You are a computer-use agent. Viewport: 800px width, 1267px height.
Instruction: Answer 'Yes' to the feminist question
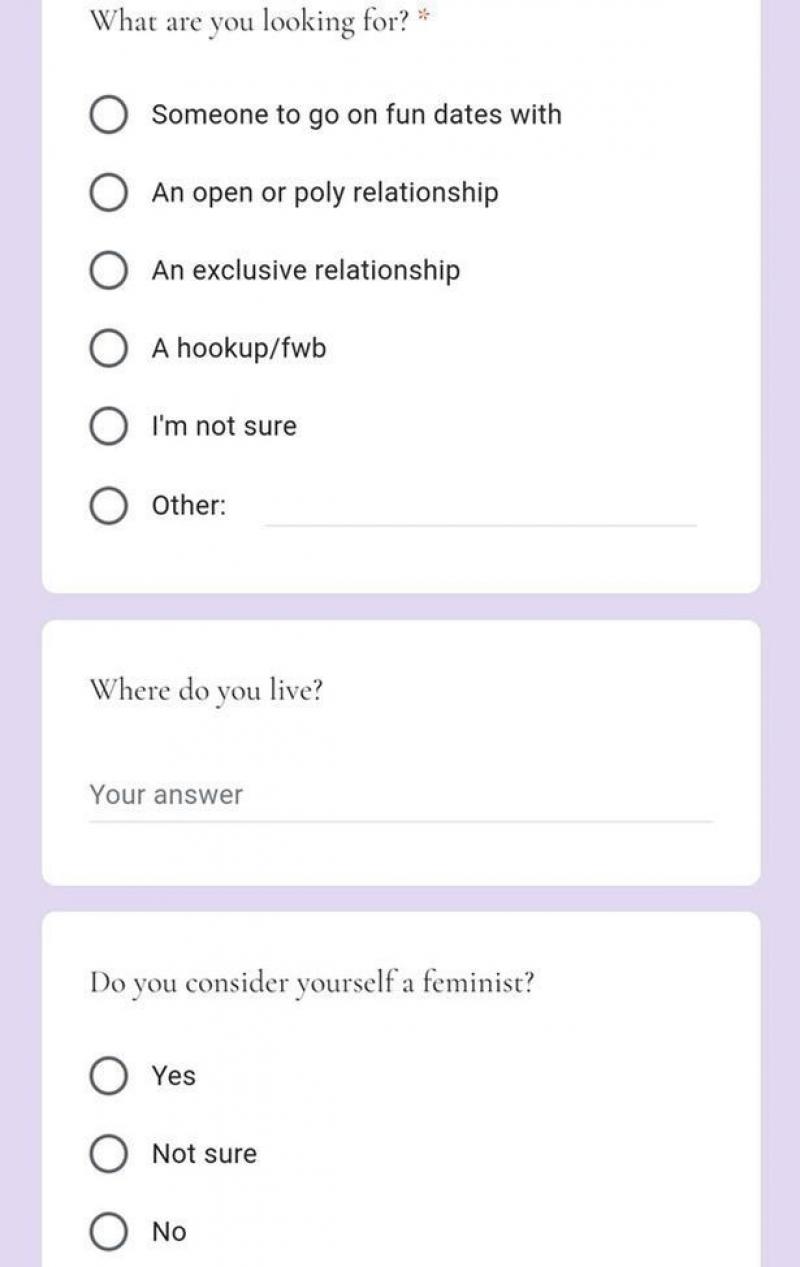coord(108,1076)
